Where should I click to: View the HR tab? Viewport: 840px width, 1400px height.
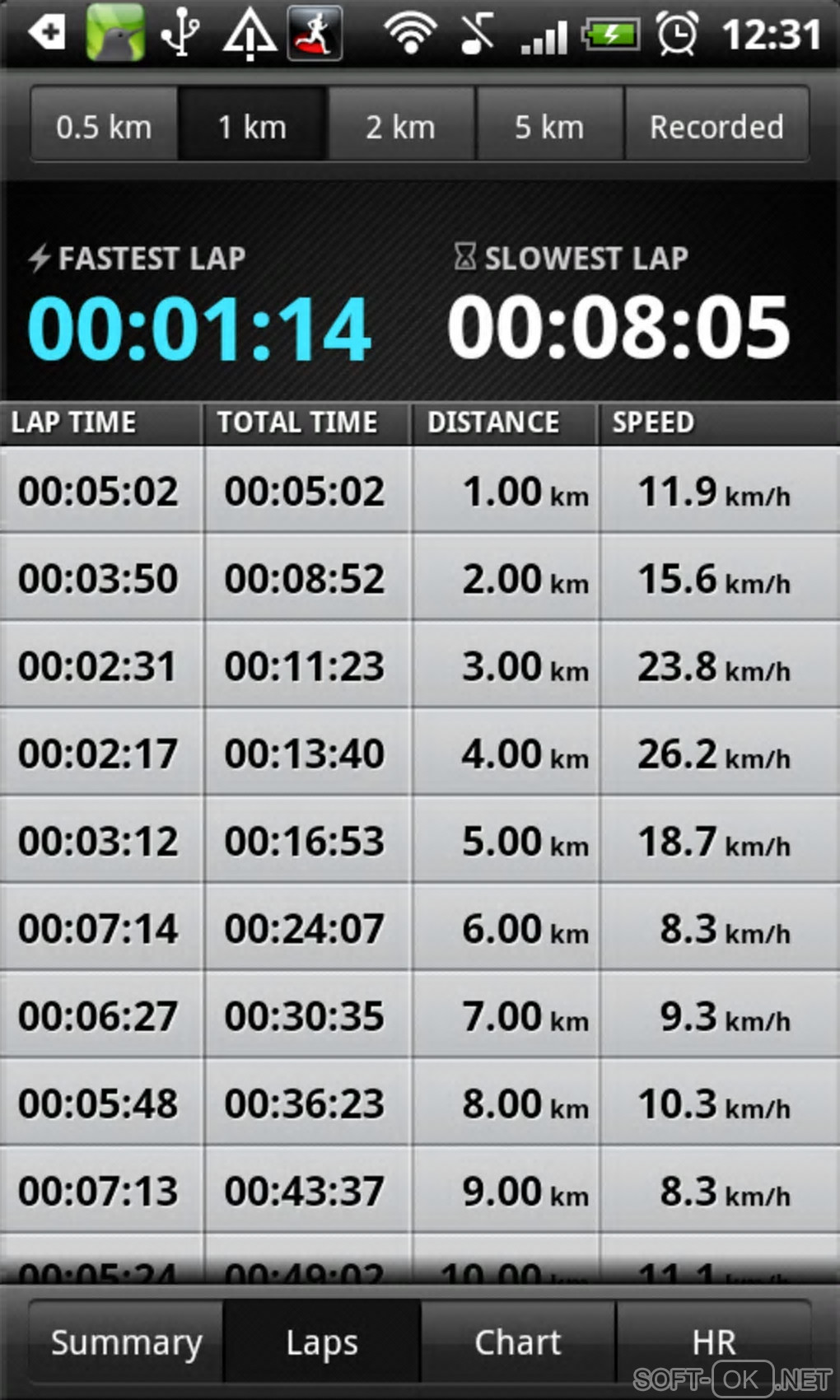point(713,1342)
